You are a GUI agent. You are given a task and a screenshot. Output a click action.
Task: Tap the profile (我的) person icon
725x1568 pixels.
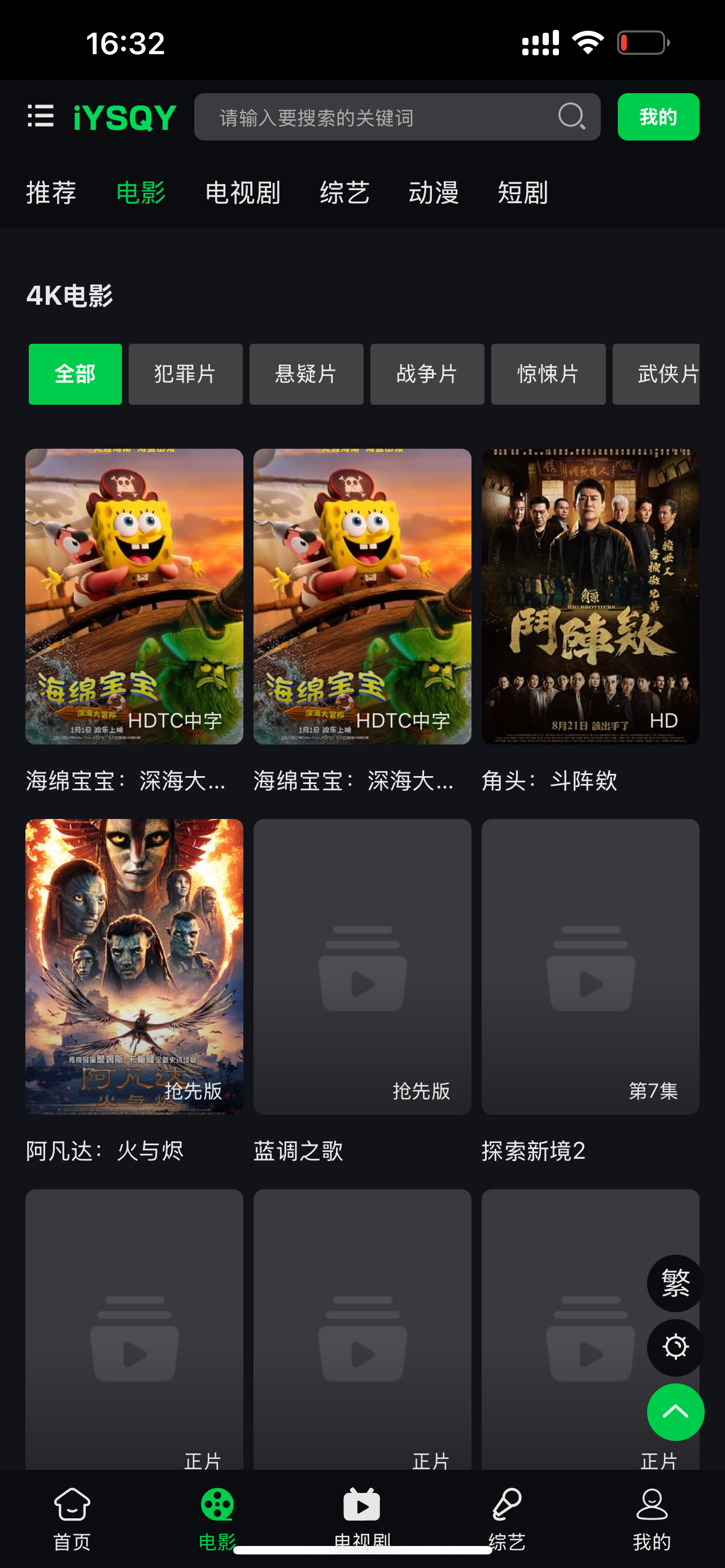(652, 1503)
